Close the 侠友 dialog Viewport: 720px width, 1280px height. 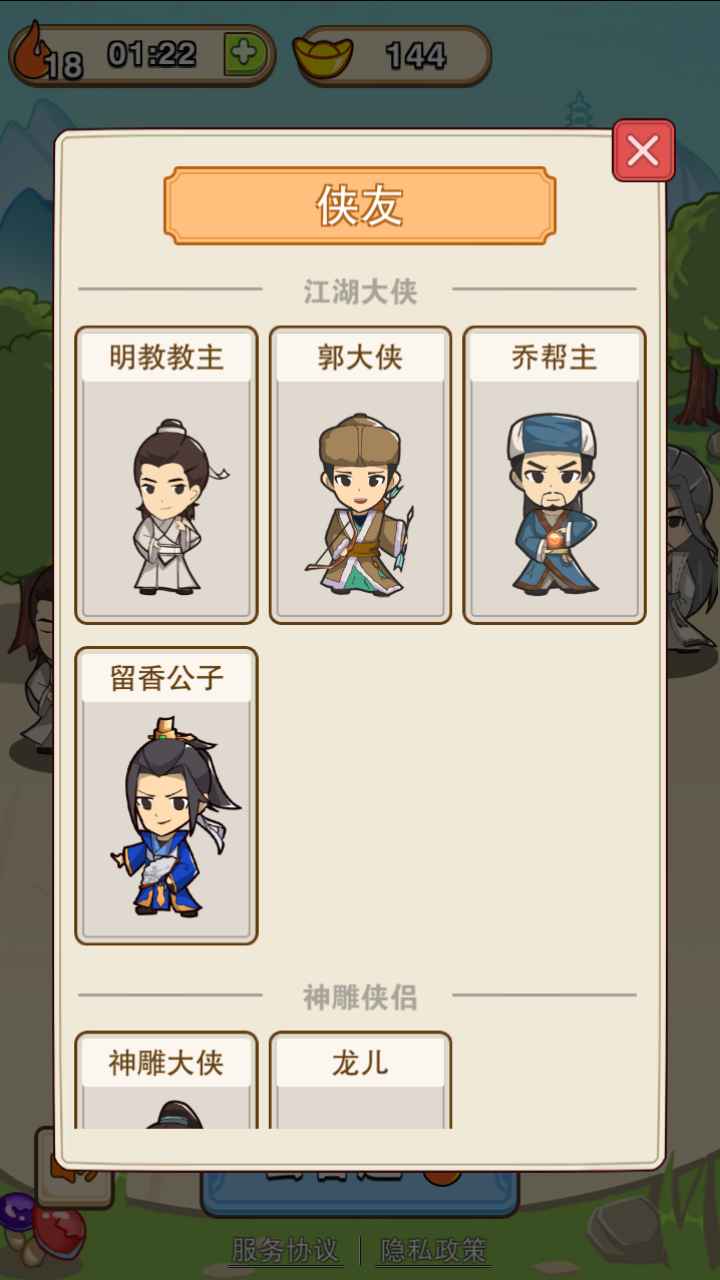point(643,150)
